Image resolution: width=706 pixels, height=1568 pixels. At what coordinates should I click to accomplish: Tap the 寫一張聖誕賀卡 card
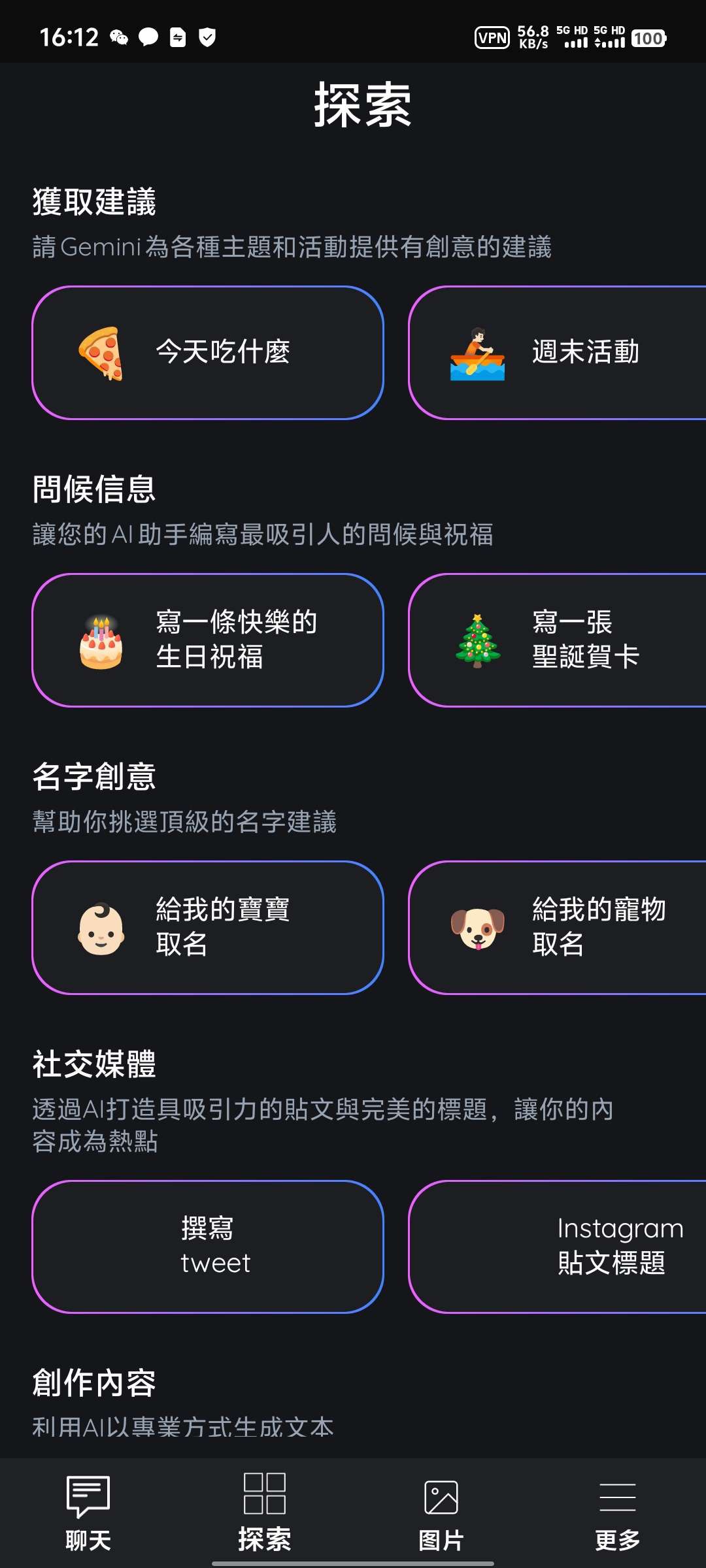pyautogui.click(x=557, y=640)
